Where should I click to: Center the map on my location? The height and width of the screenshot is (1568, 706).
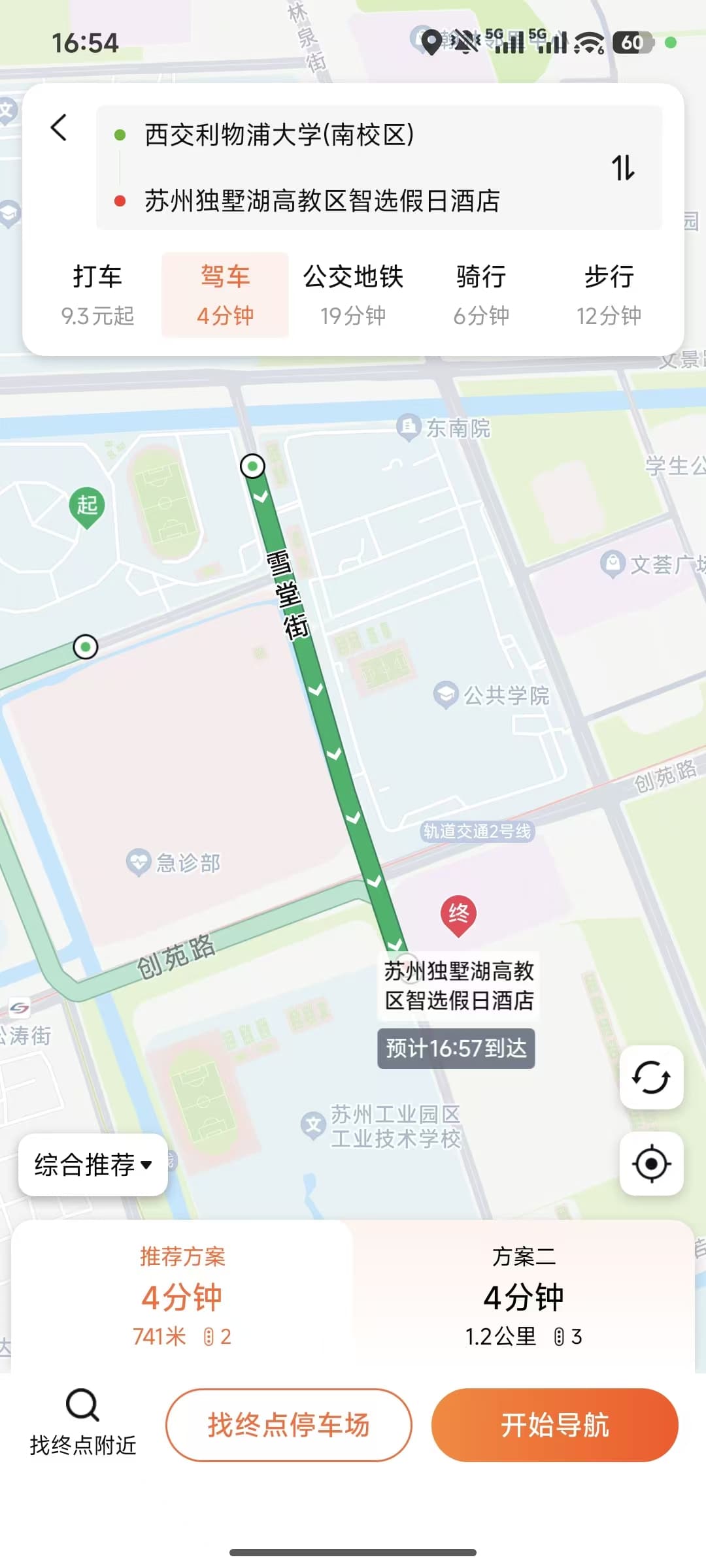coord(651,1164)
